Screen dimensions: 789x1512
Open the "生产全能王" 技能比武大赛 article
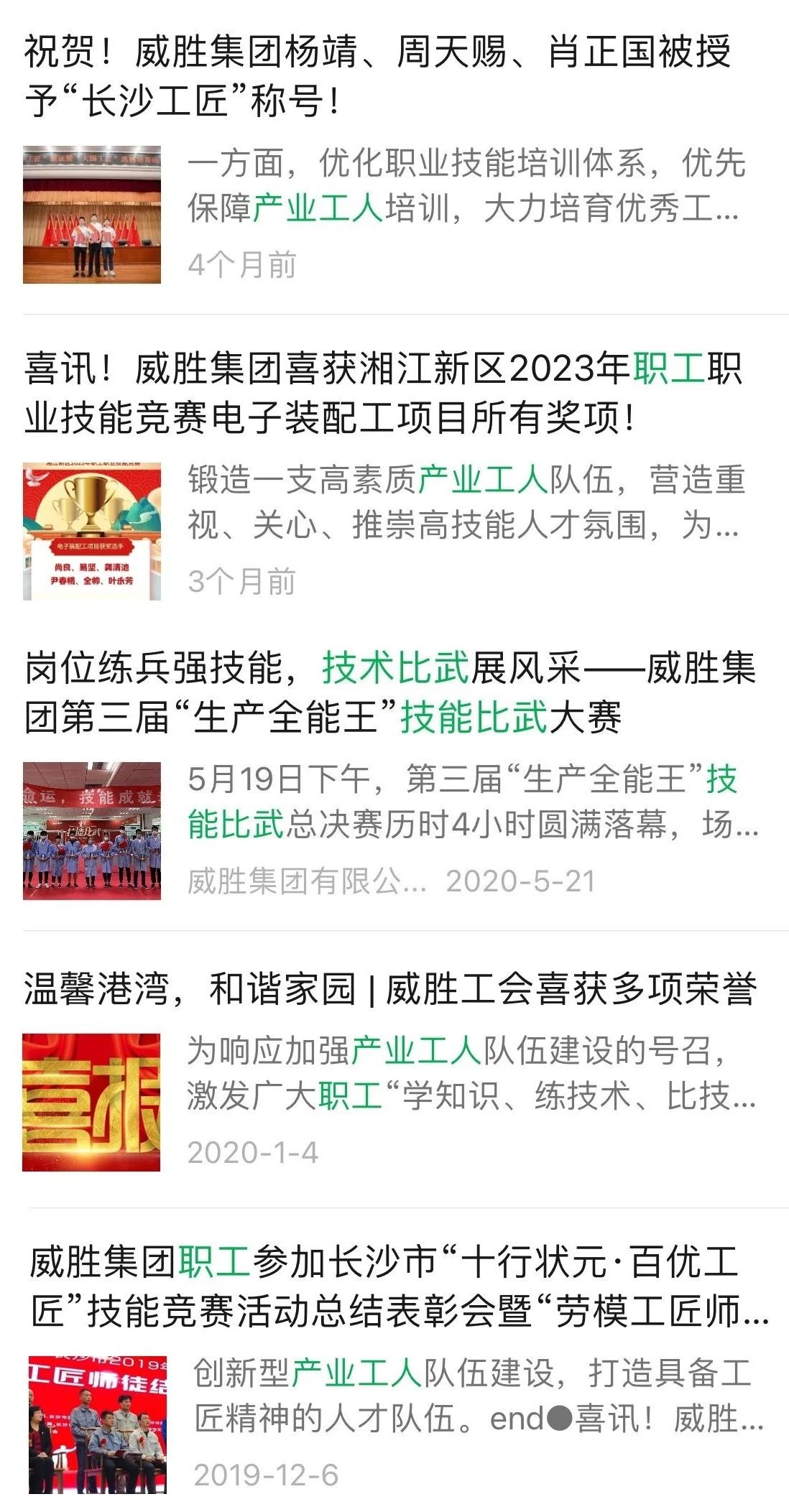389,692
